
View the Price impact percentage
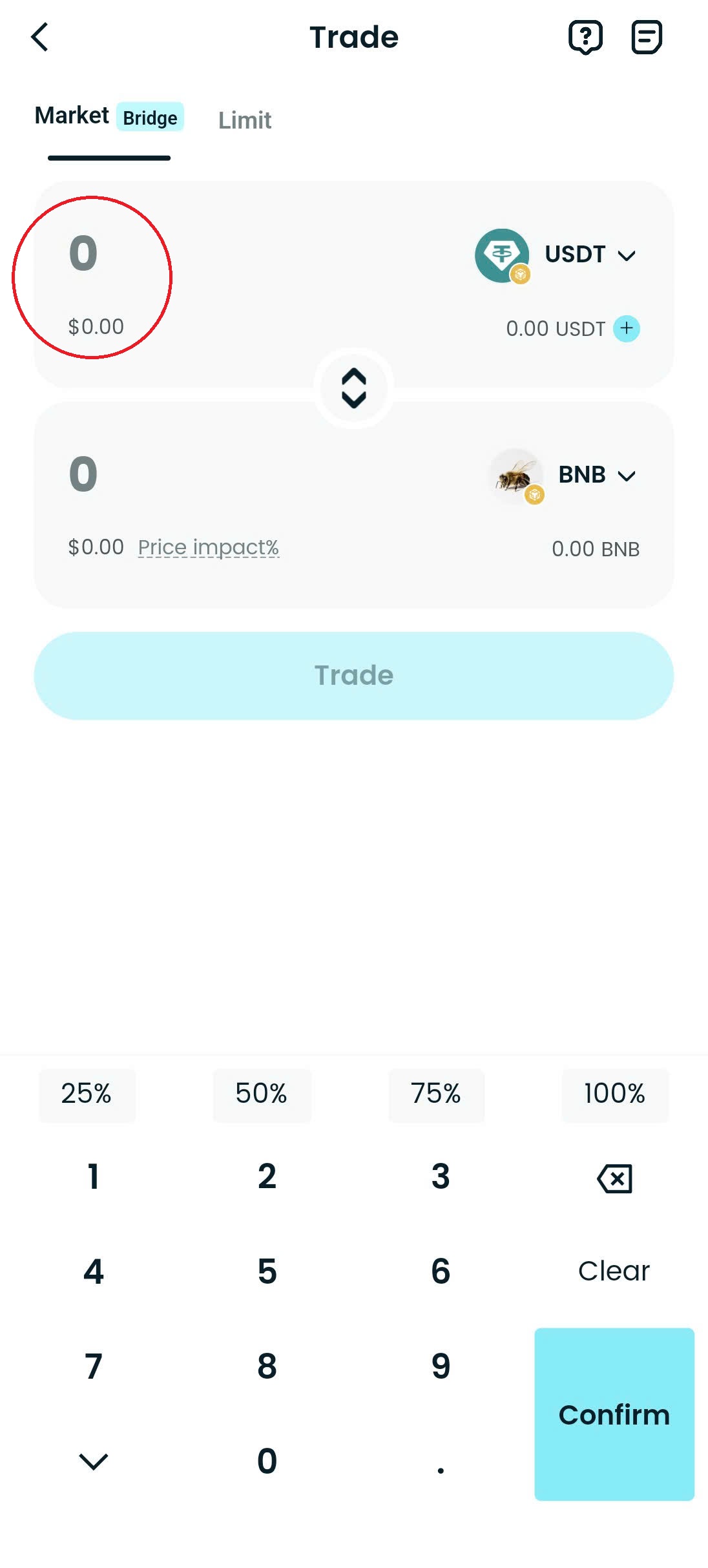pos(208,547)
